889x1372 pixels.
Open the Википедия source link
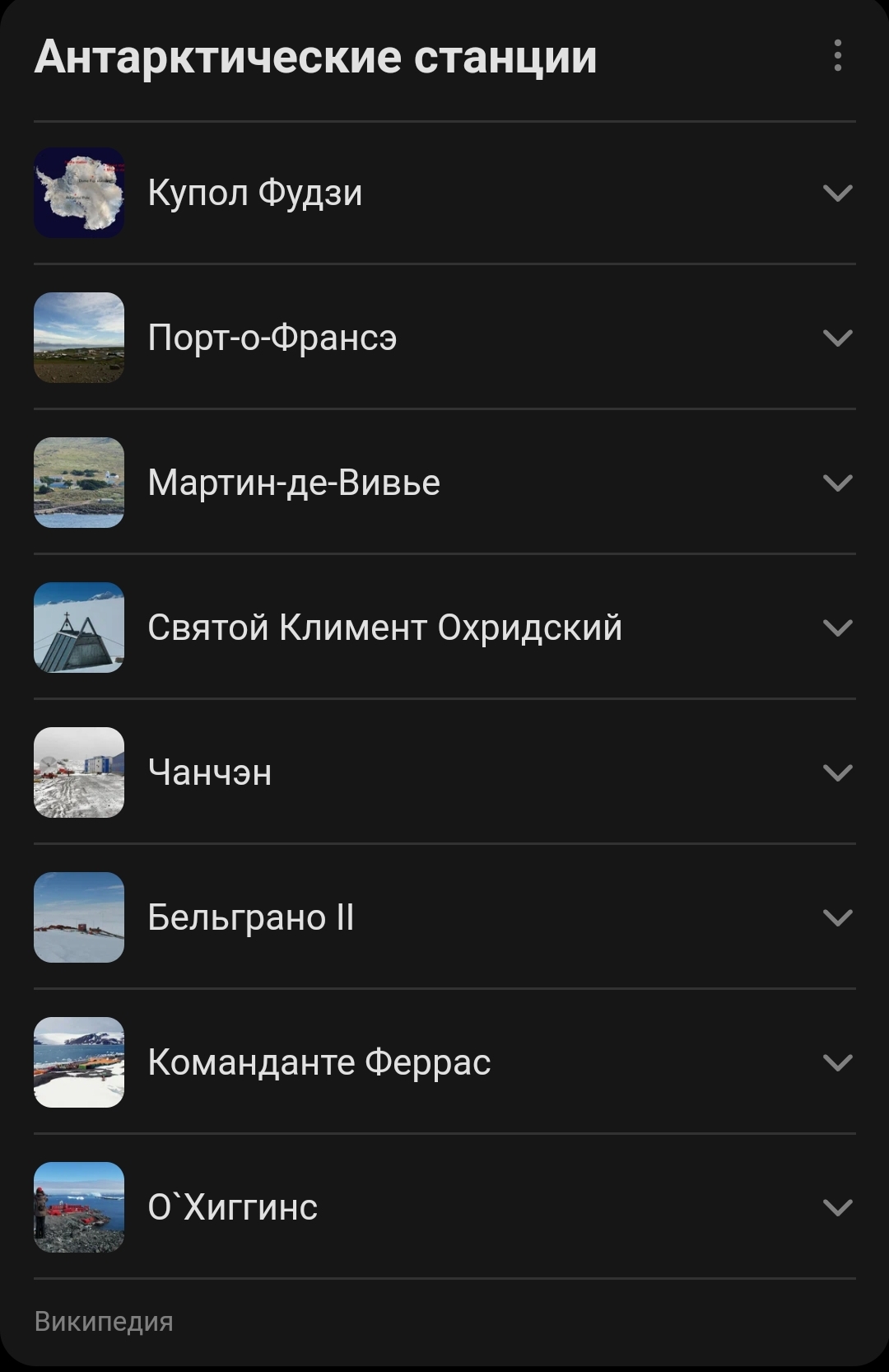click(x=104, y=1322)
